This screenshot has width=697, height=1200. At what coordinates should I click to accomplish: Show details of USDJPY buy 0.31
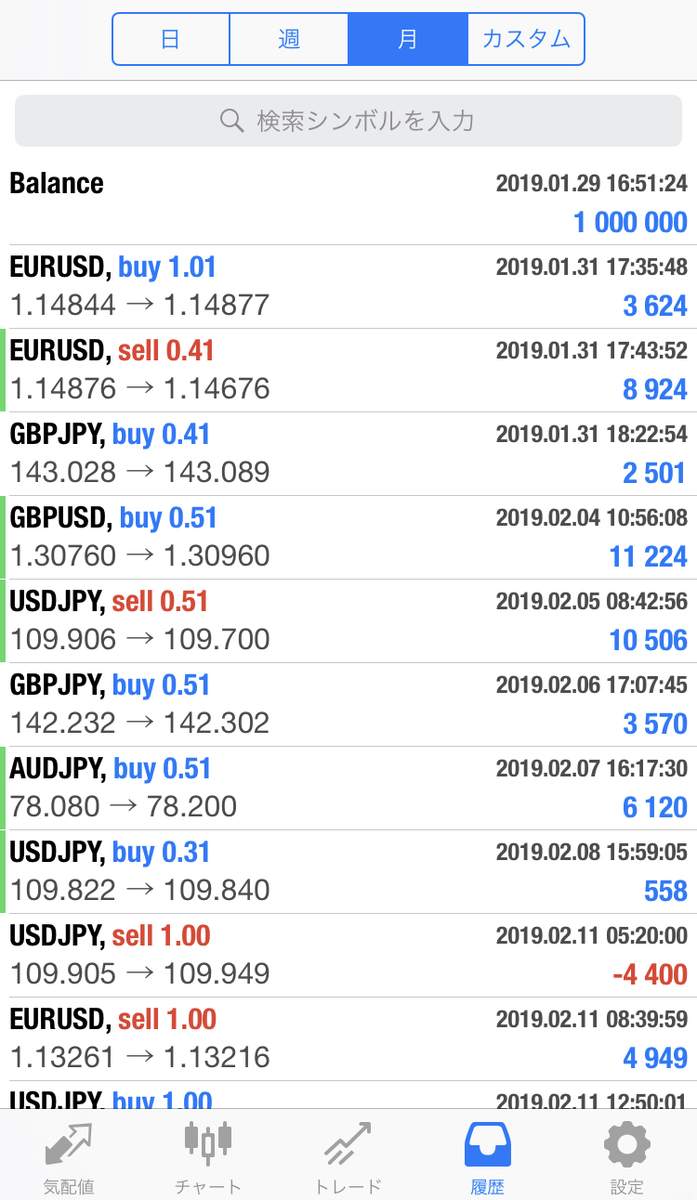coord(348,872)
